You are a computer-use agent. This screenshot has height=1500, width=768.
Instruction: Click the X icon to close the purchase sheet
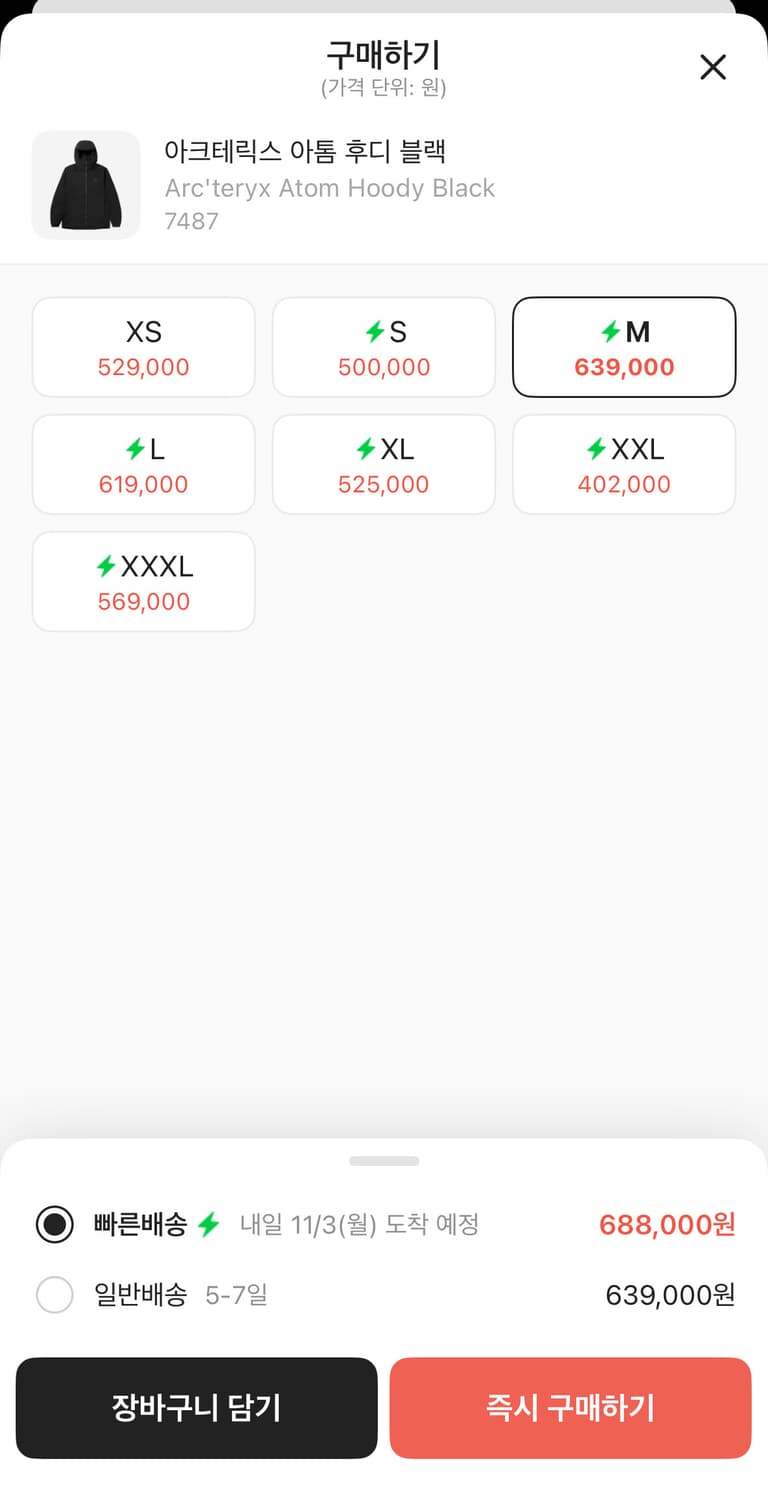[x=713, y=67]
